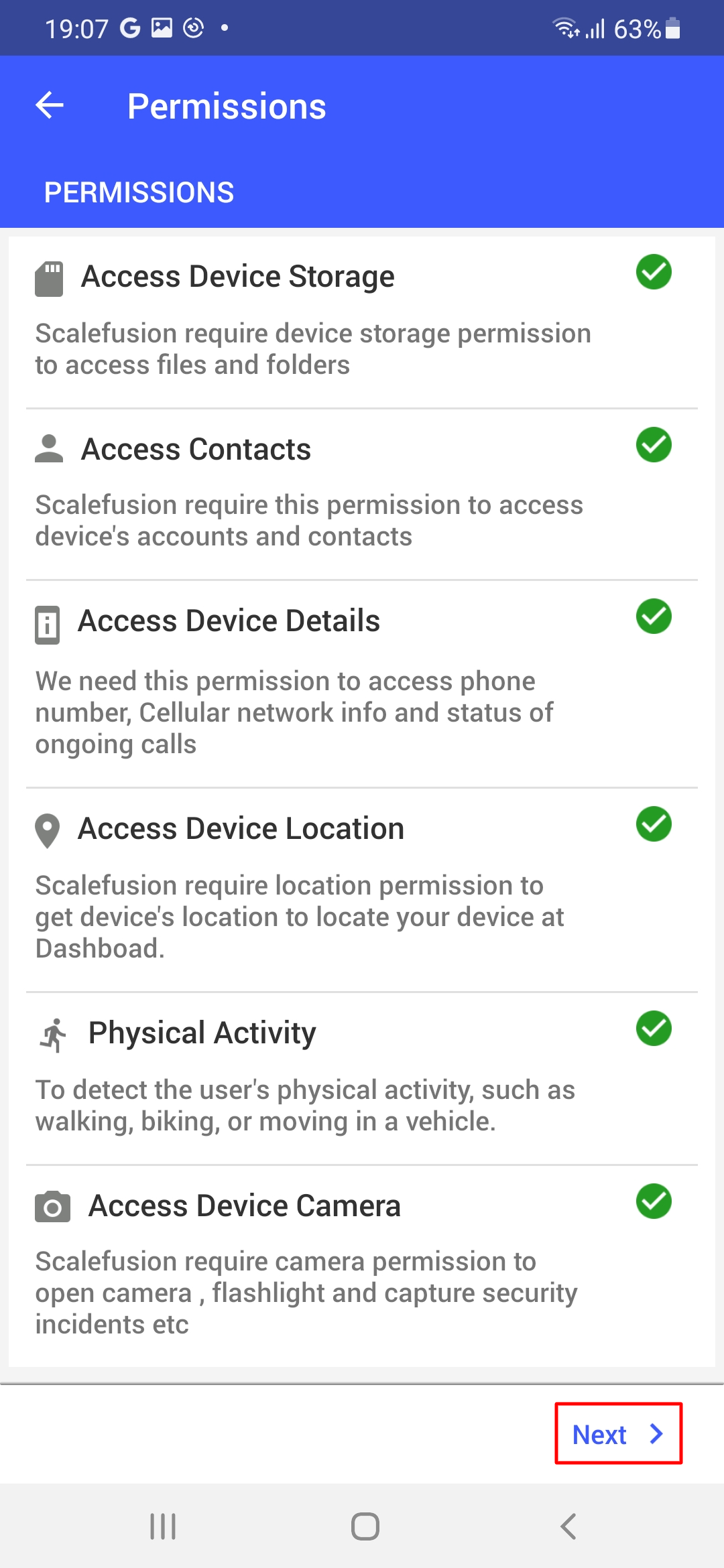Open the recent apps system button
724x1568 pixels.
(163, 1526)
